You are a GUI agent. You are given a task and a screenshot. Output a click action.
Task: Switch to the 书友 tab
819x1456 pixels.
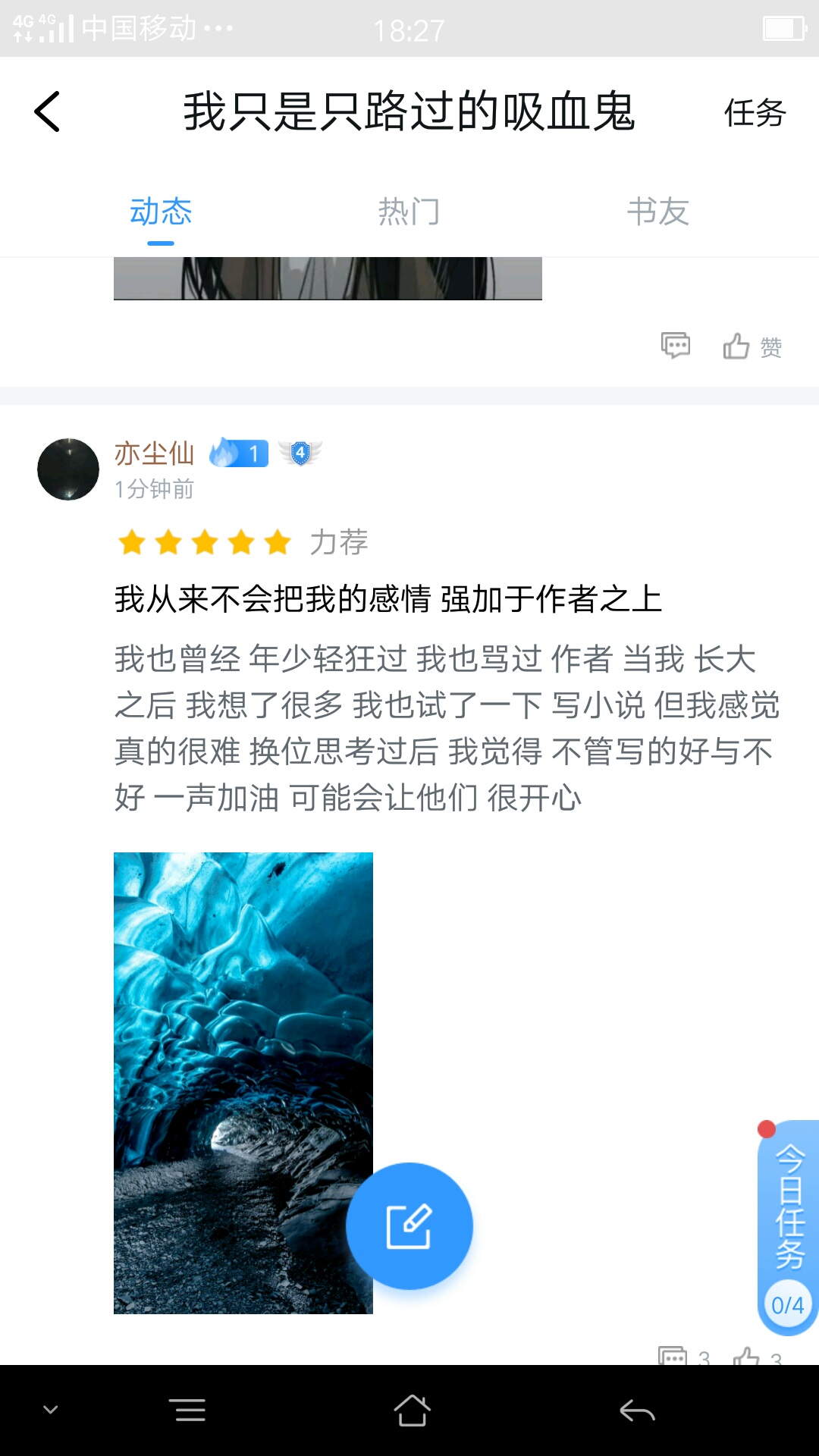(x=657, y=212)
